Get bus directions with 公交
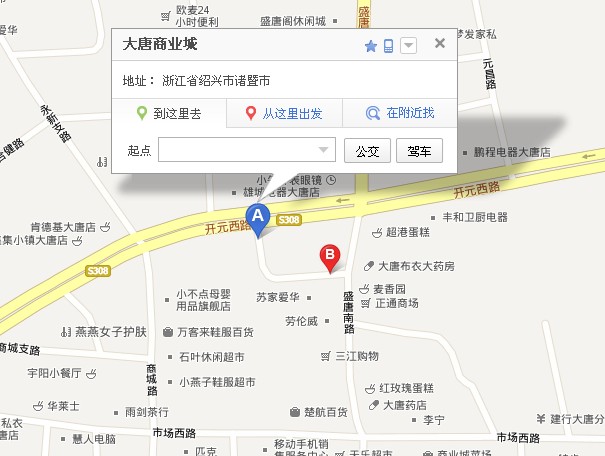This screenshot has width=605, height=456. 367,151
